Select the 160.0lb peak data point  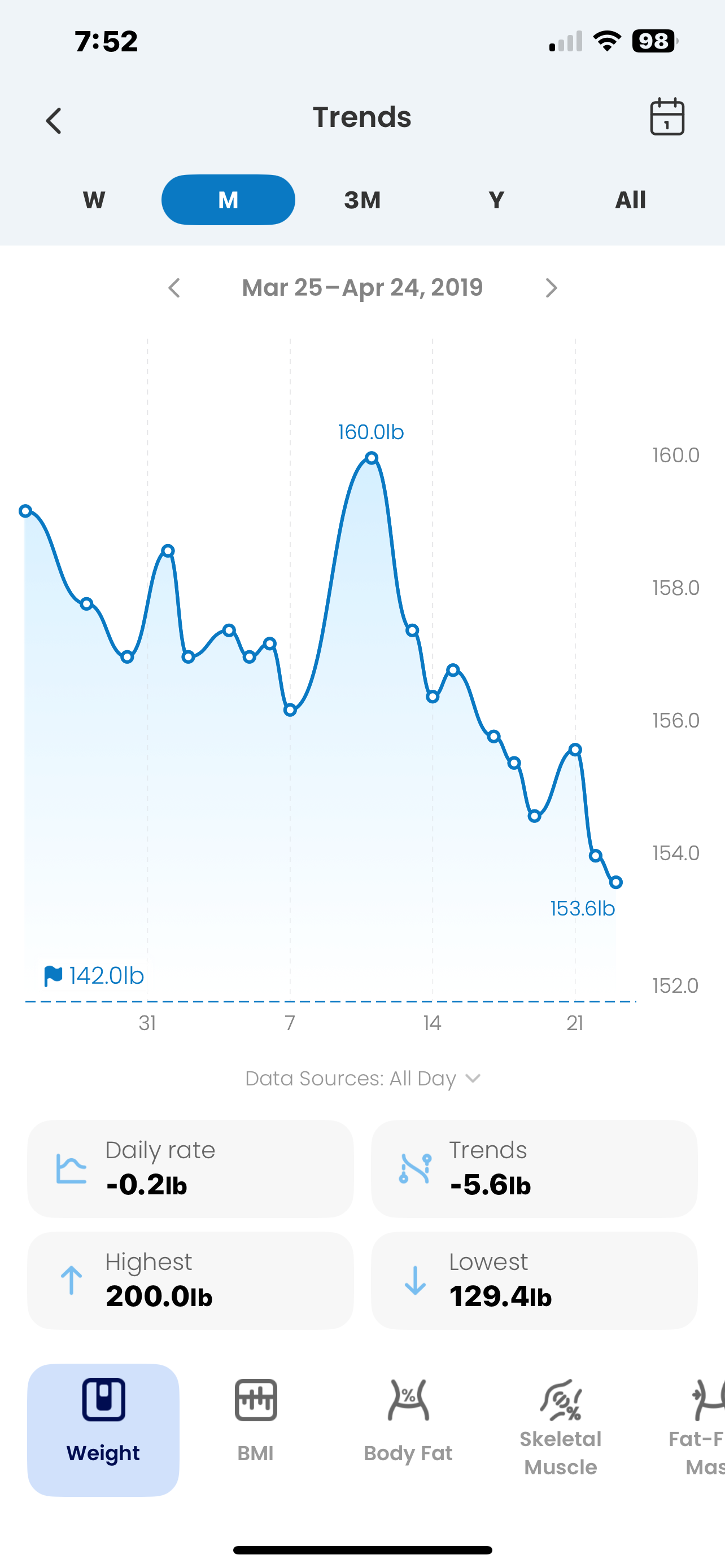click(x=372, y=458)
